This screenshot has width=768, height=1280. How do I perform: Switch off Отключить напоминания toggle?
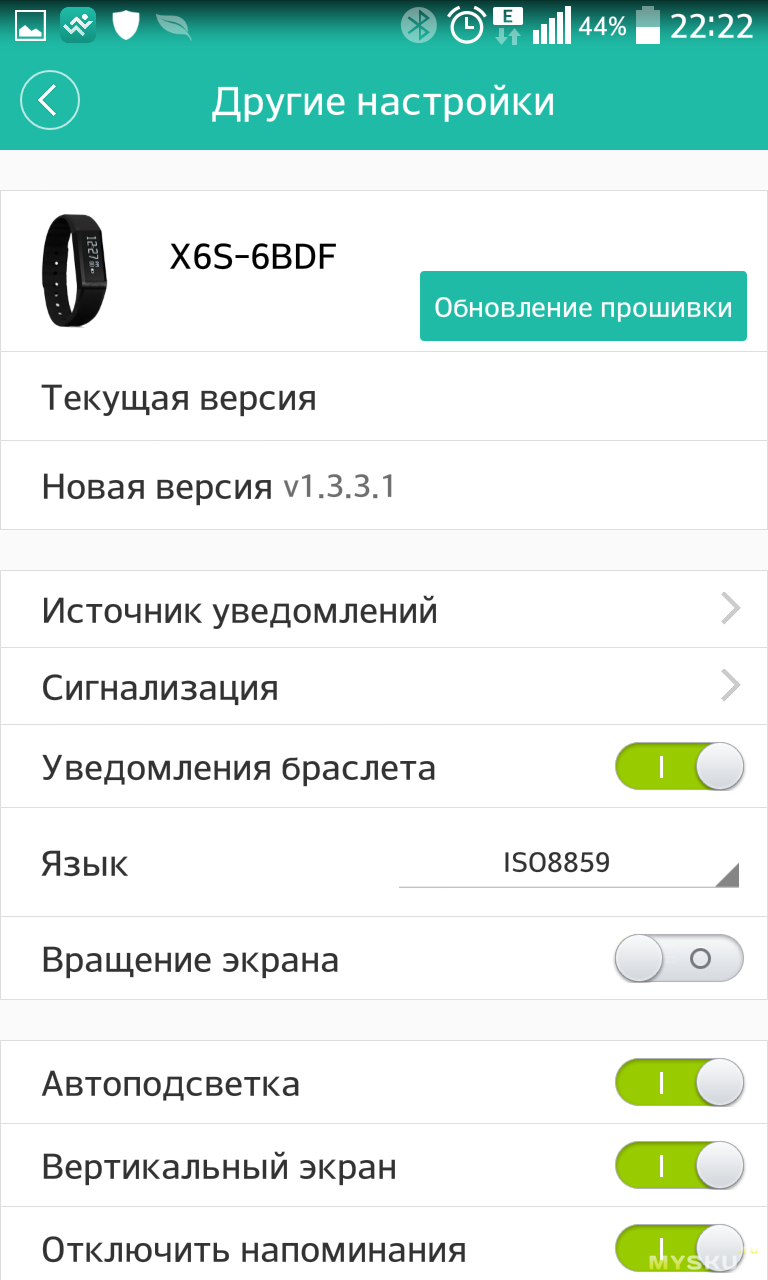point(679,1248)
